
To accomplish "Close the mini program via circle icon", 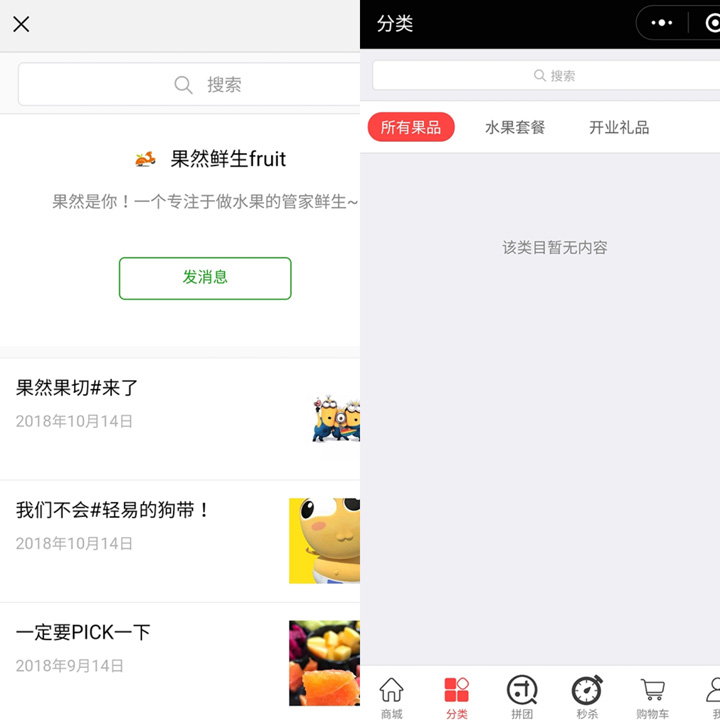I will pos(710,23).
